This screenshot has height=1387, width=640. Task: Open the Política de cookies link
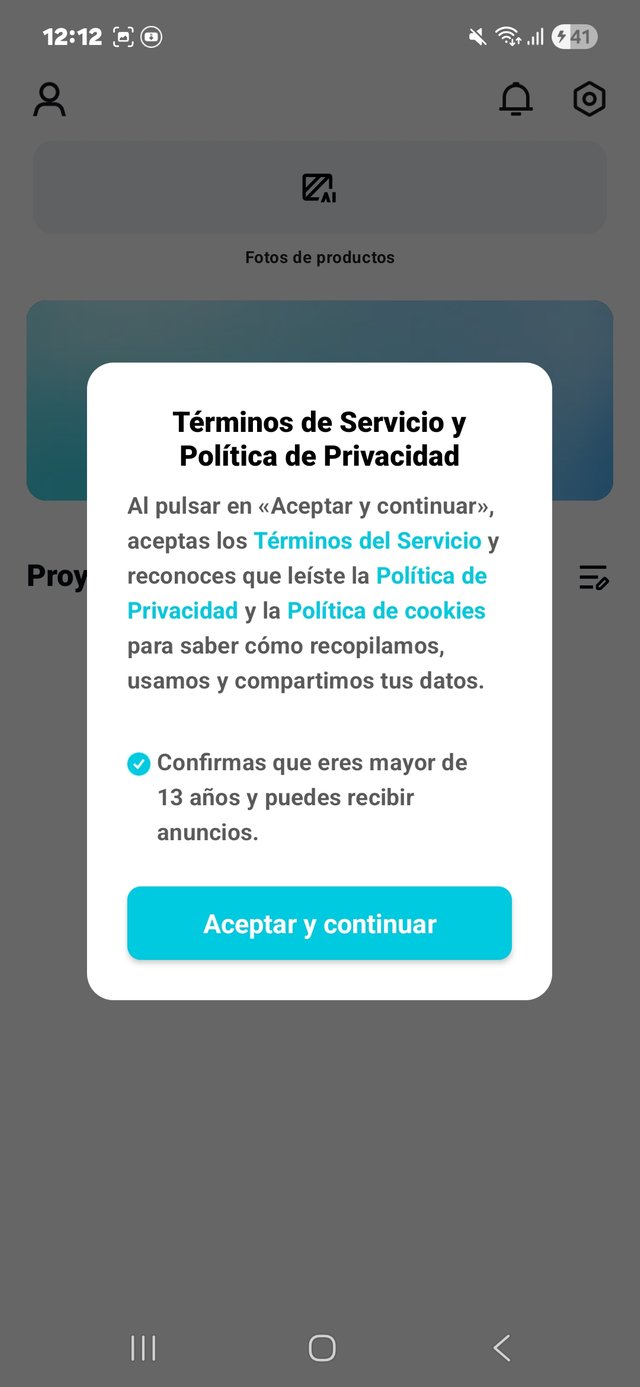pyautogui.click(x=386, y=611)
